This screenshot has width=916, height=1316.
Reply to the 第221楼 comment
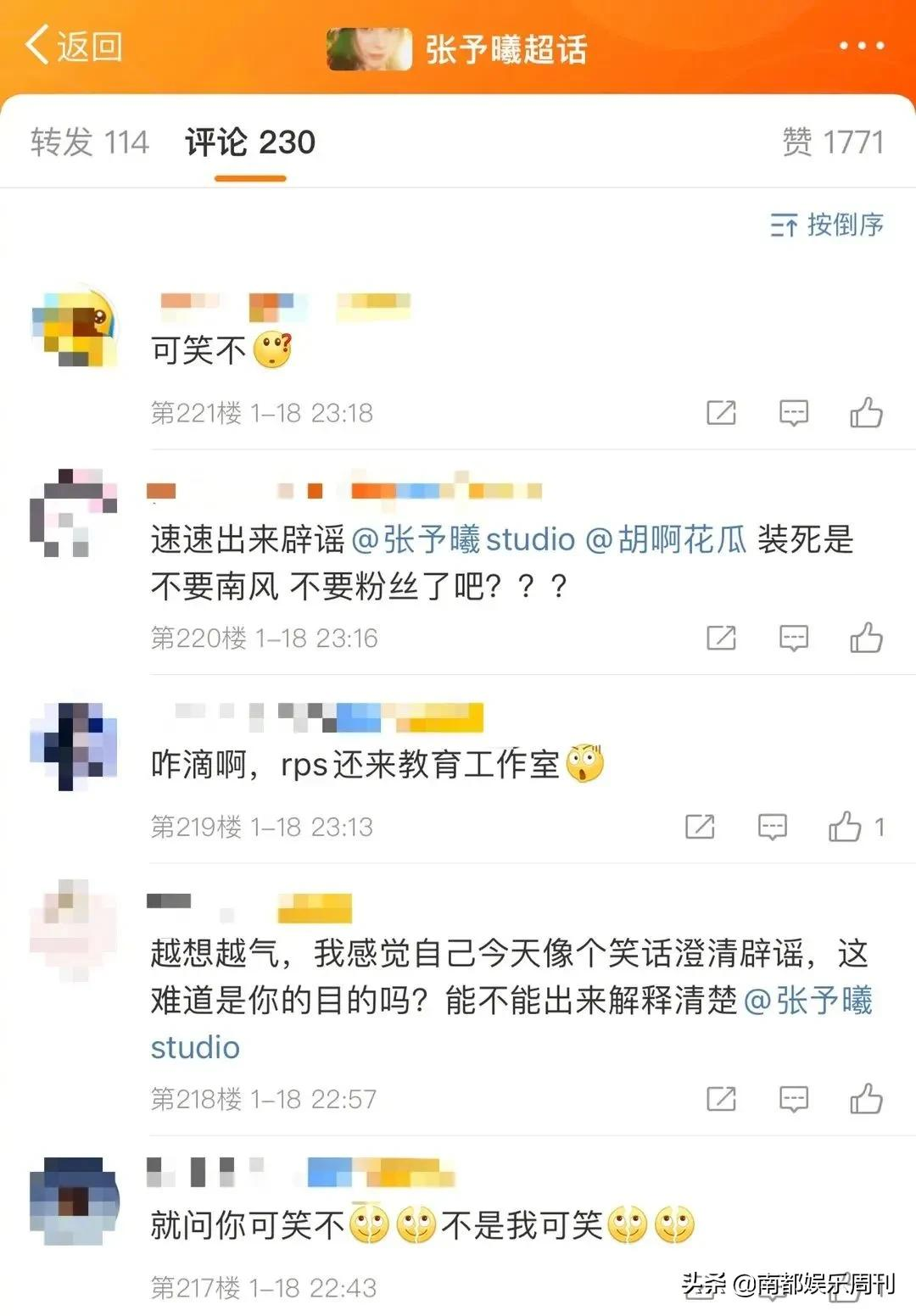click(793, 413)
